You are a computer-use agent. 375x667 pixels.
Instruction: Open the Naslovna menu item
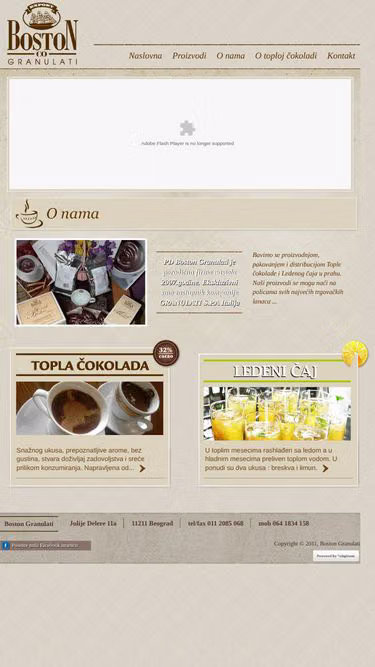pos(145,56)
